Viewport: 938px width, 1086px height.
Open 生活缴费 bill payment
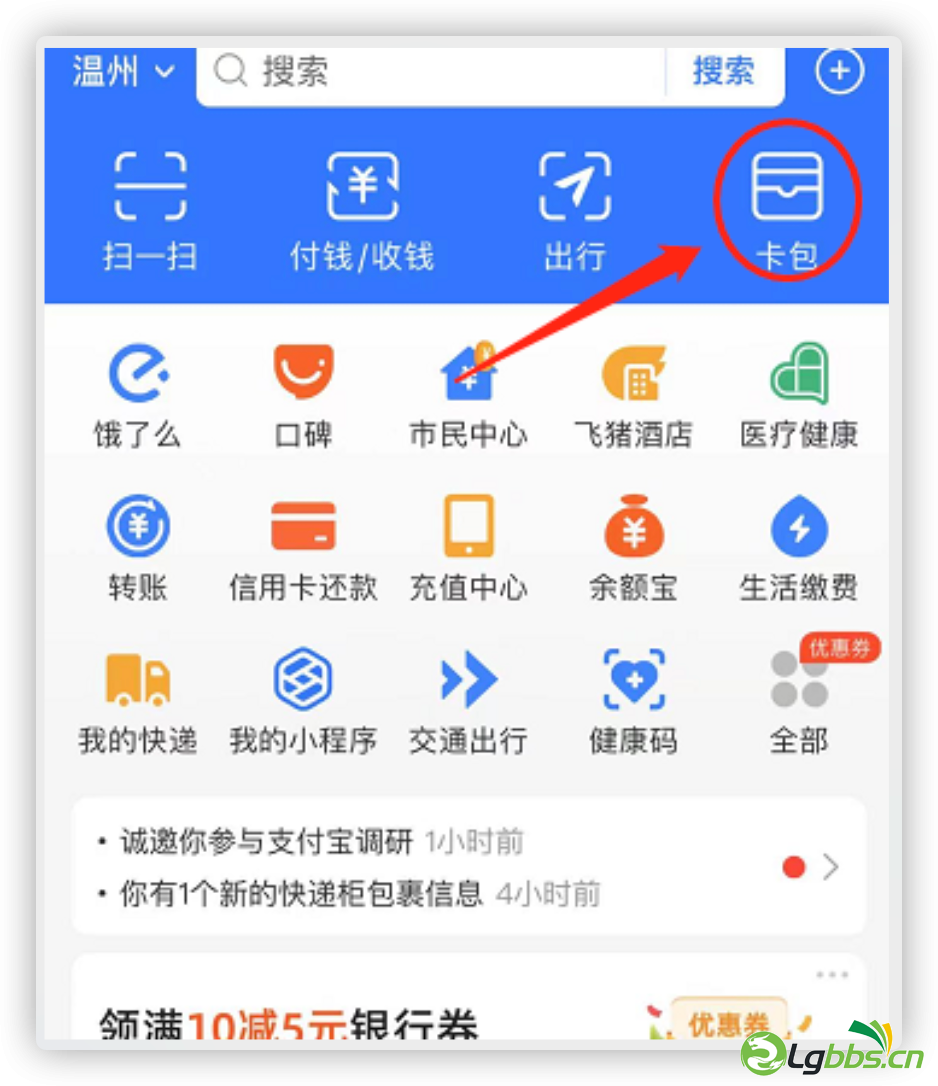[799, 547]
